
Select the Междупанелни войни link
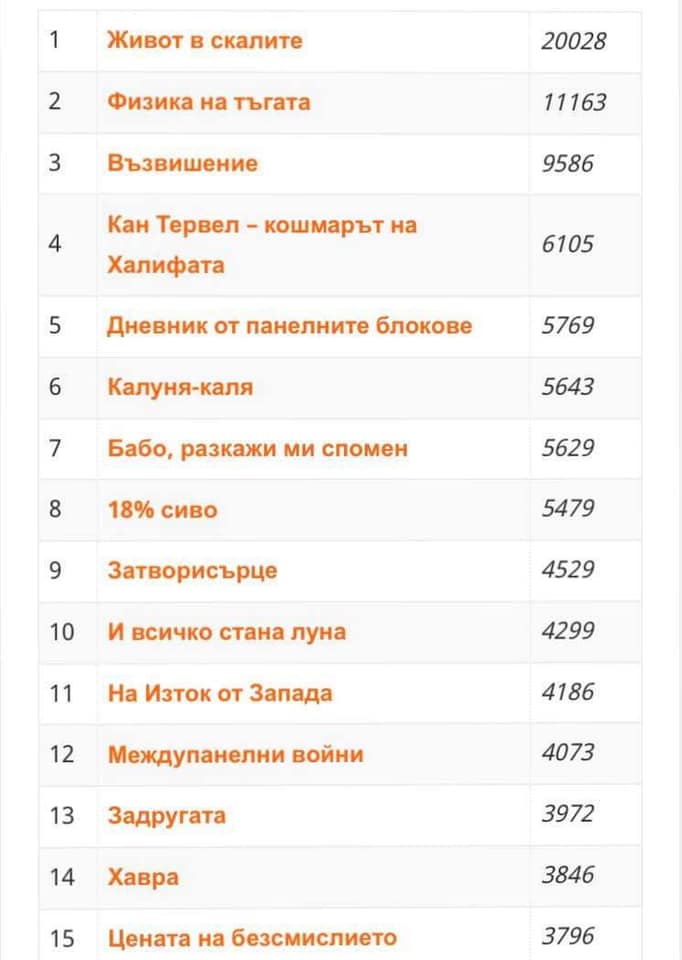point(236,754)
